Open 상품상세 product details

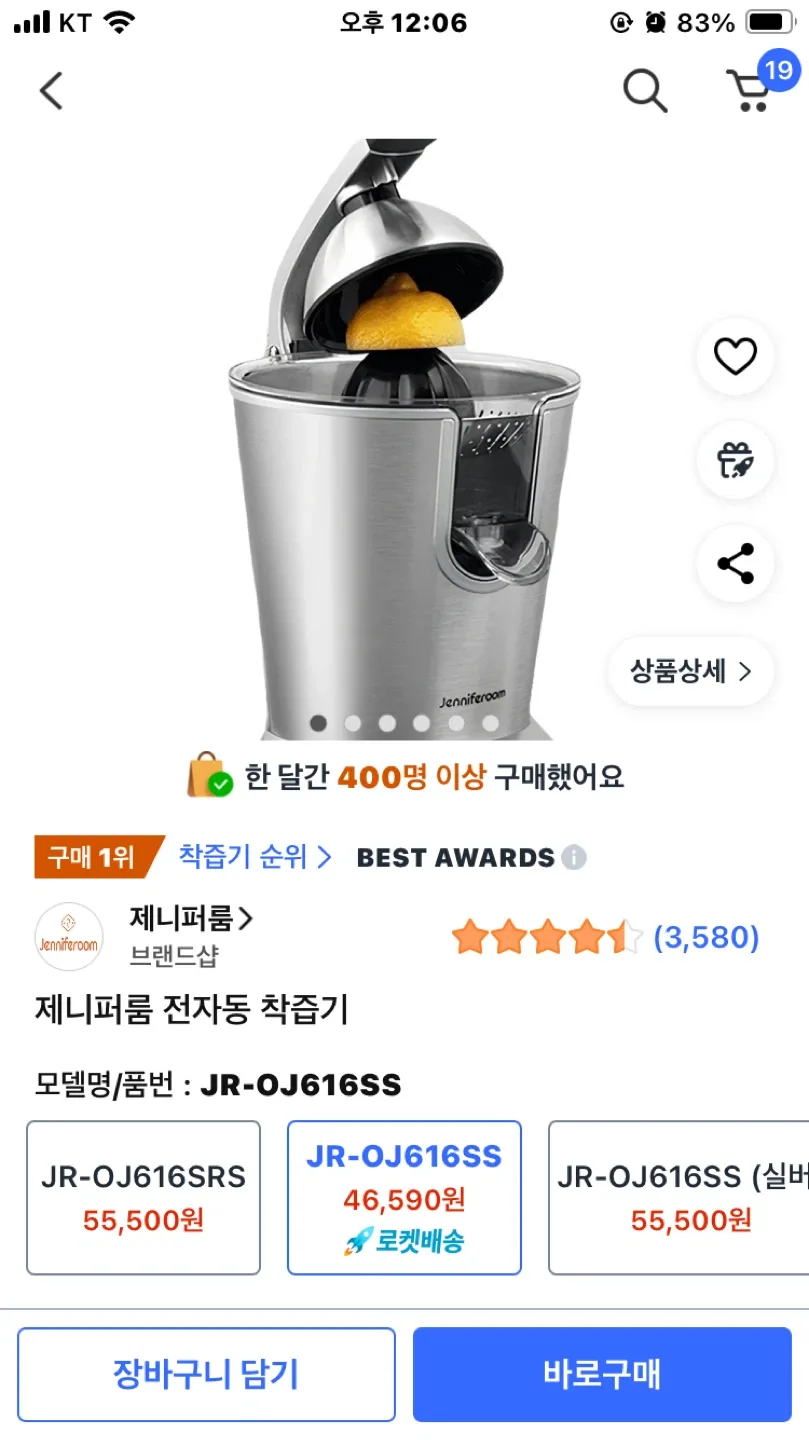[x=690, y=672]
